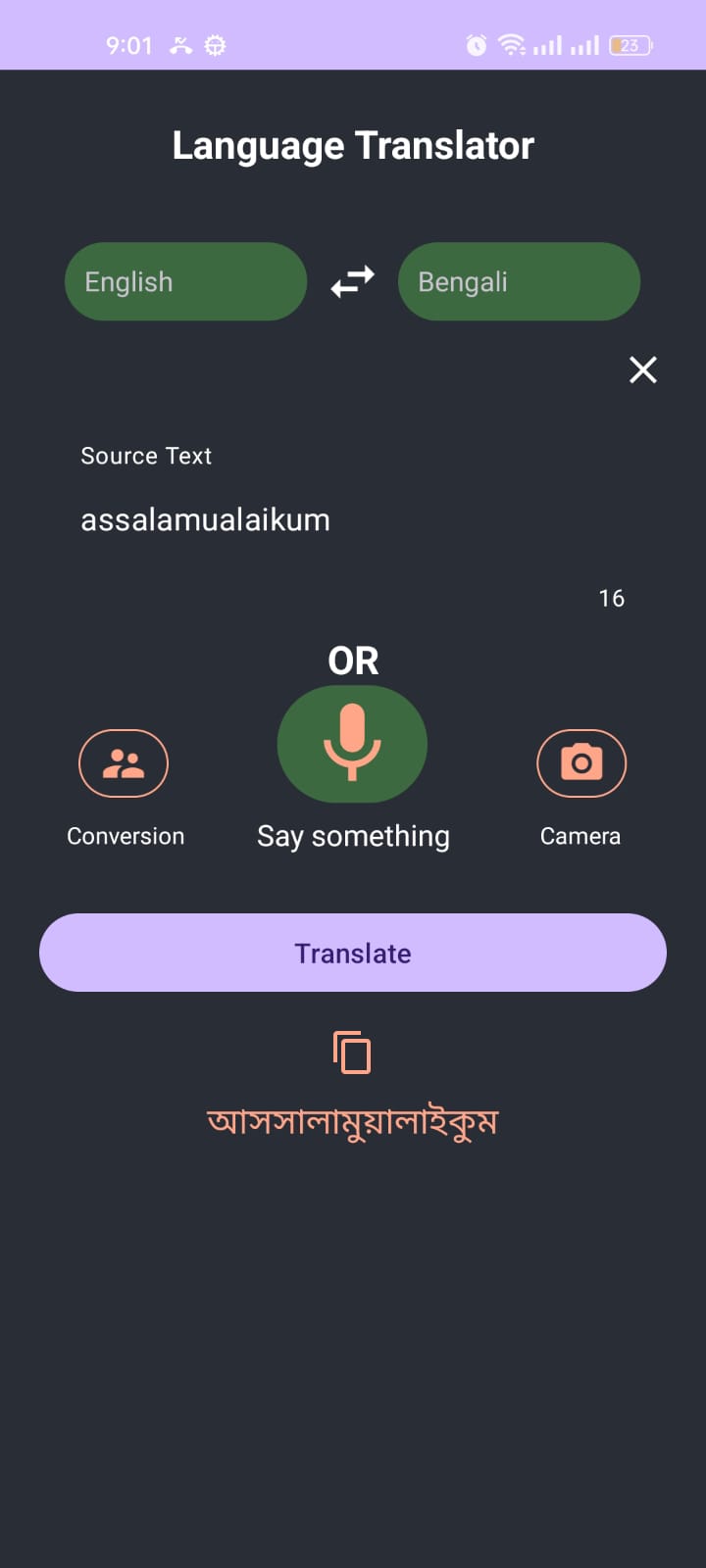Viewport: 706px width, 1568px height.
Task: Select the OR label between options
Action: click(352, 660)
